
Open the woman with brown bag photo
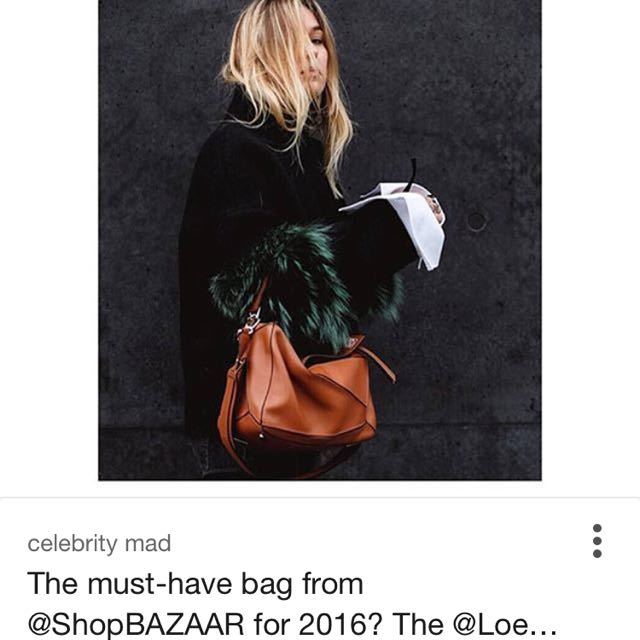point(319,240)
